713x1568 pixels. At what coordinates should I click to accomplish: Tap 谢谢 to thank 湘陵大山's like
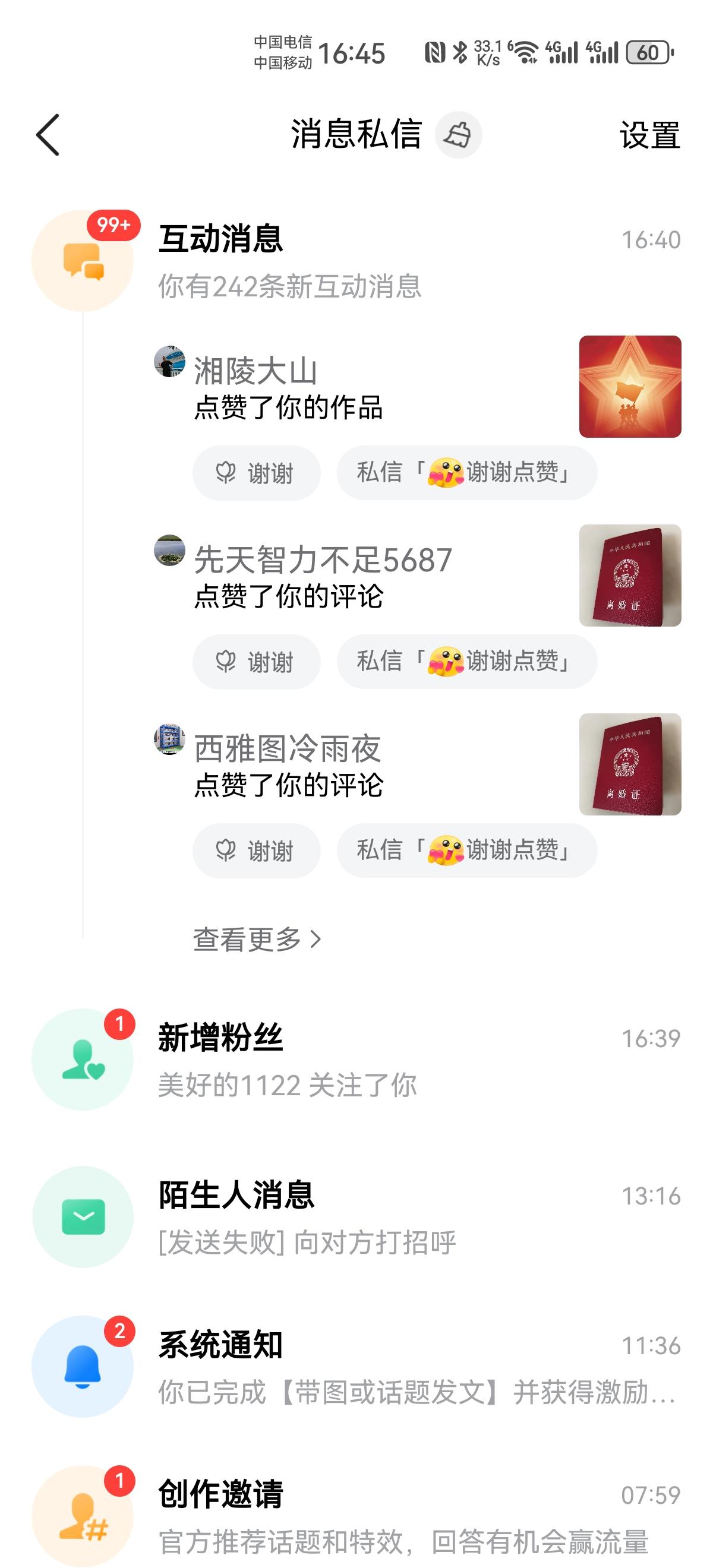click(x=256, y=473)
